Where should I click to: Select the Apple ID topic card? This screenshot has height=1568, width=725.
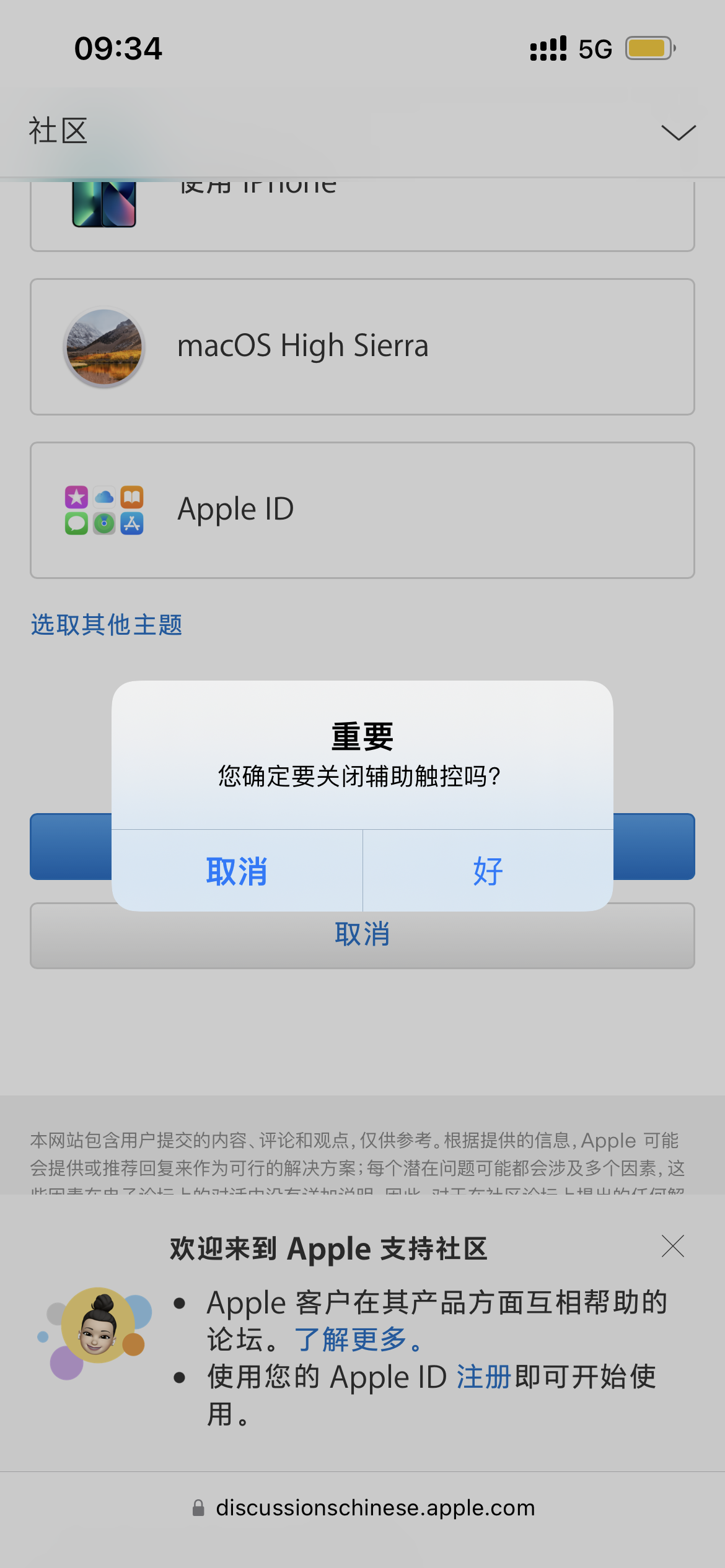coord(362,510)
